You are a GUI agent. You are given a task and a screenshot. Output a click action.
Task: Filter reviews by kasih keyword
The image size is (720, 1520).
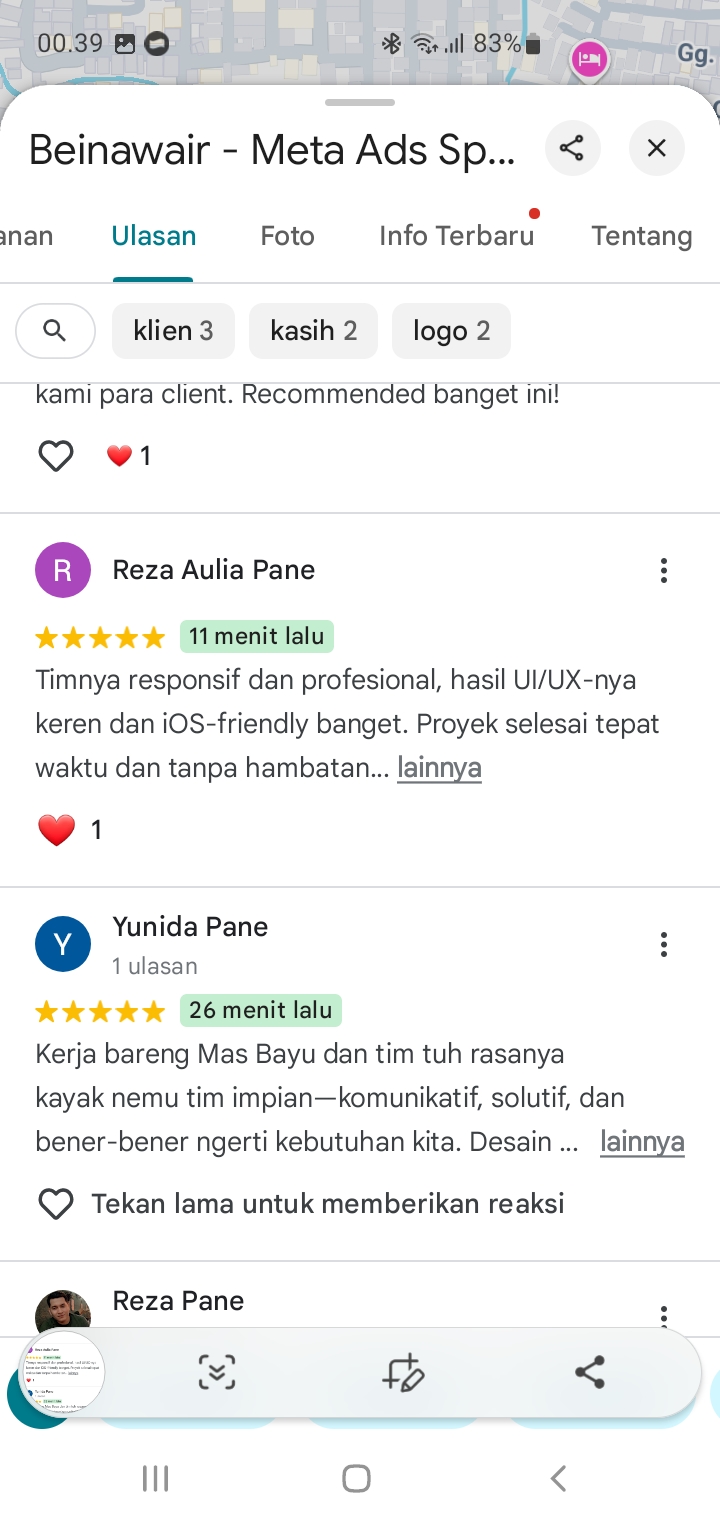(313, 331)
